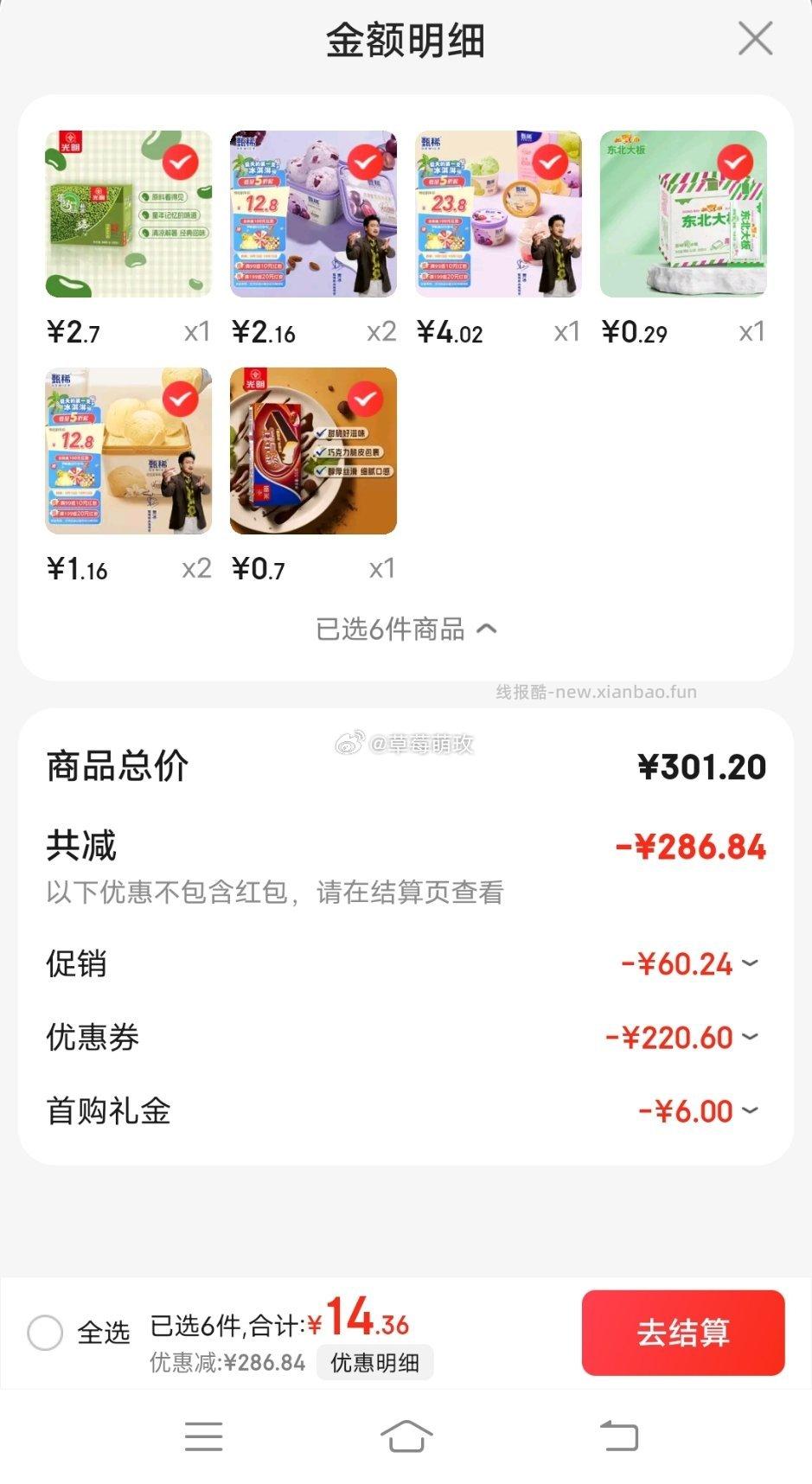Screen dimensions: 812x1484
Task: Tap 去结算 to proceed to checkout
Action: pyautogui.click(x=683, y=1333)
